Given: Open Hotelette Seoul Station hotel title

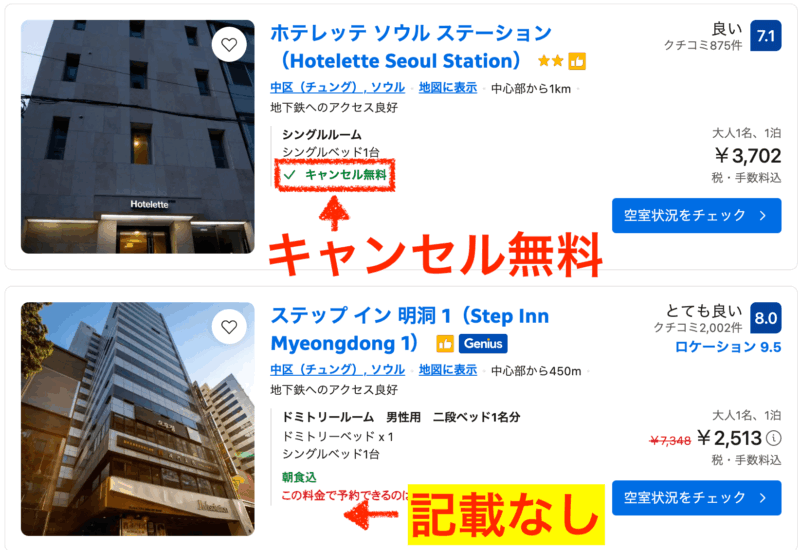Looking at the screenshot, I should click(411, 33).
